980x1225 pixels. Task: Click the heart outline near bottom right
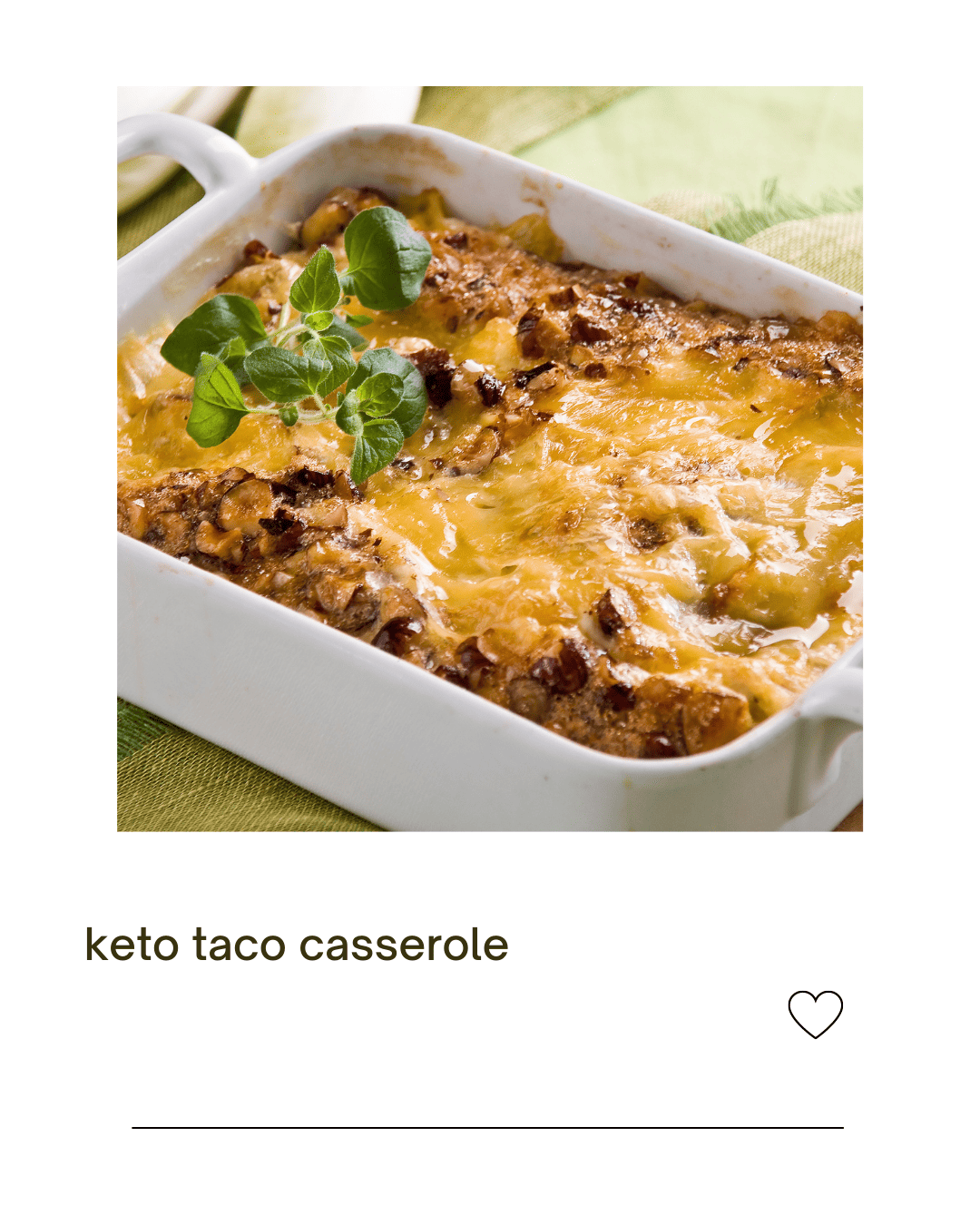(x=817, y=1016)
